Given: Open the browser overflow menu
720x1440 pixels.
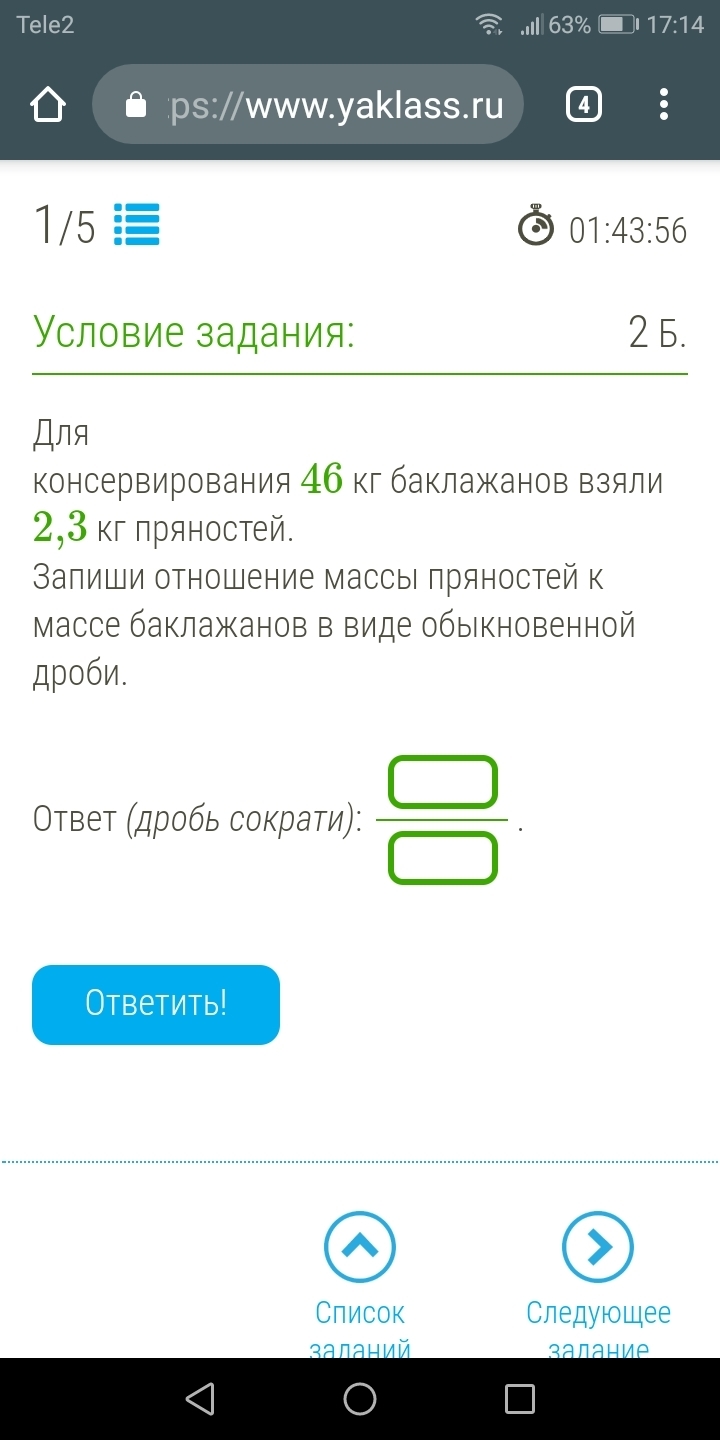Looking at the screenshot, I should pyautogui.click(x=665, y=104).
